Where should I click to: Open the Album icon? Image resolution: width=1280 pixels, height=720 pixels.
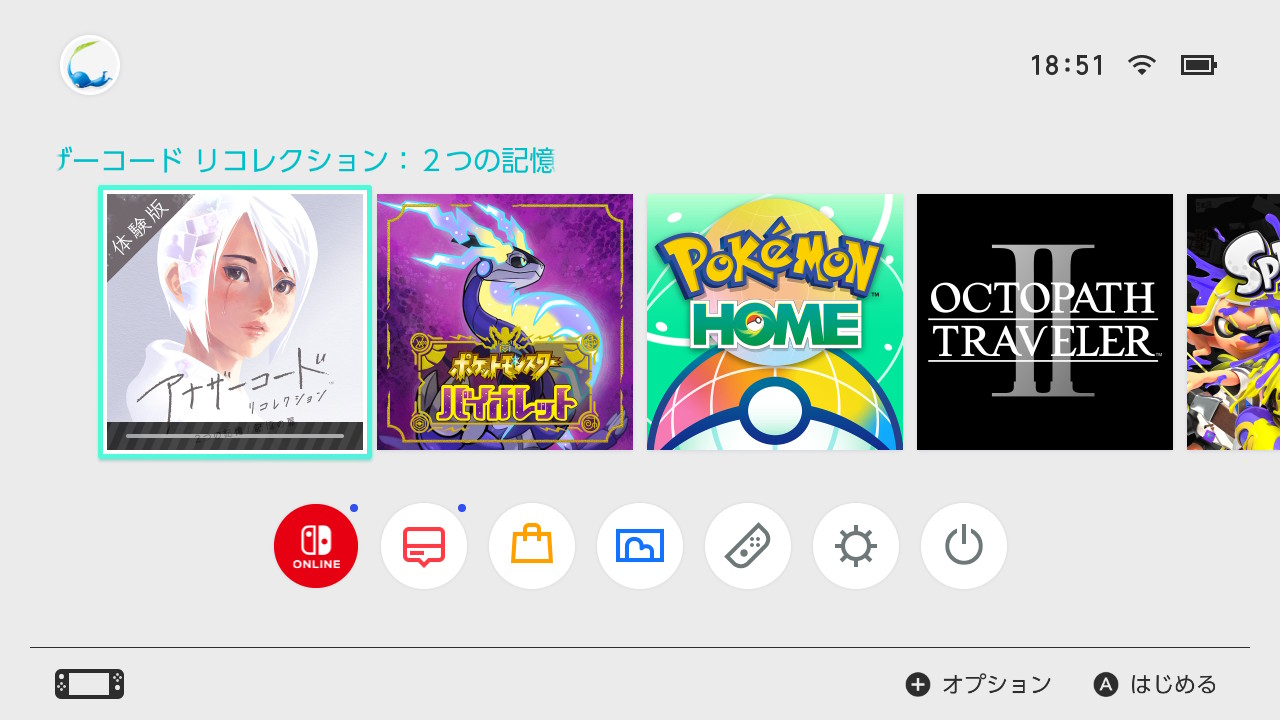point(640,546)
